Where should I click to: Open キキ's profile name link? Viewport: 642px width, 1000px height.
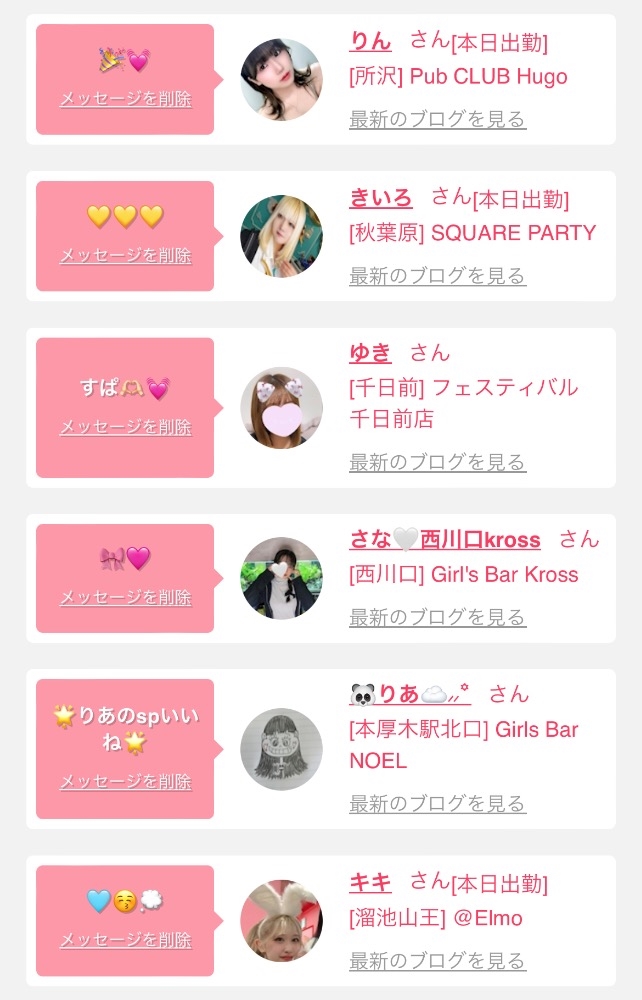coord(370,883)
